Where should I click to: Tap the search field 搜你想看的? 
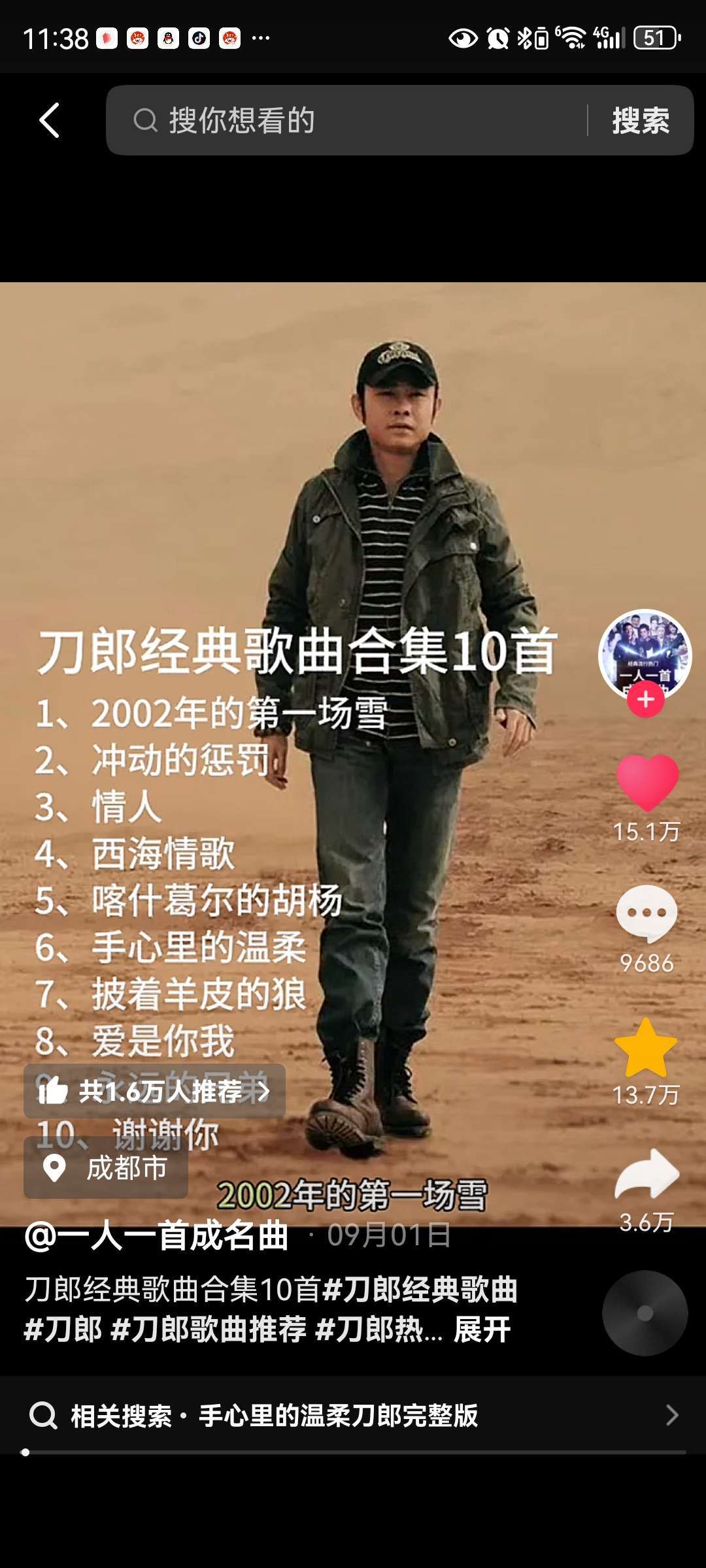point(346,120)
